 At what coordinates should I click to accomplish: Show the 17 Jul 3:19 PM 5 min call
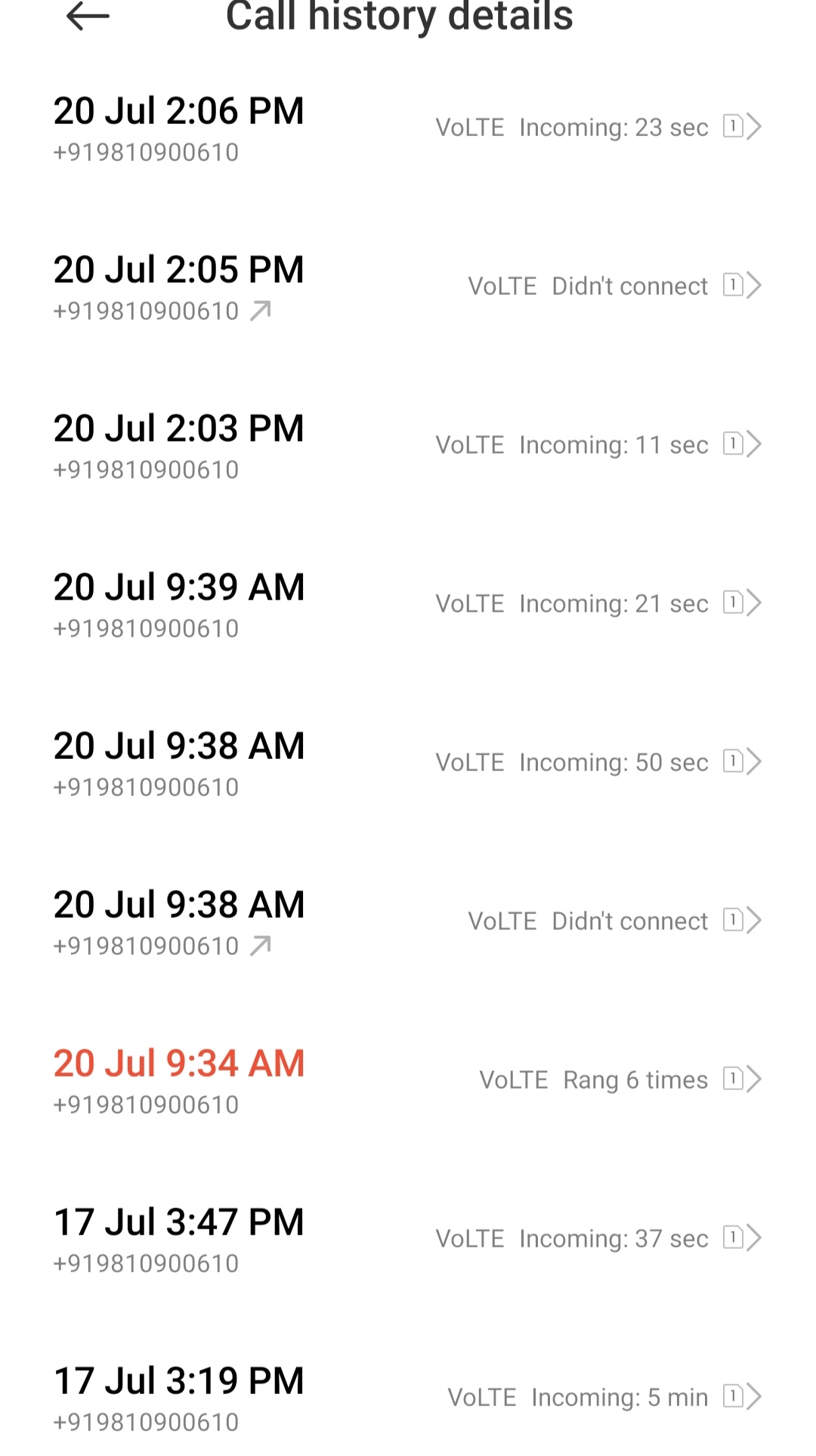[408, 1398]
